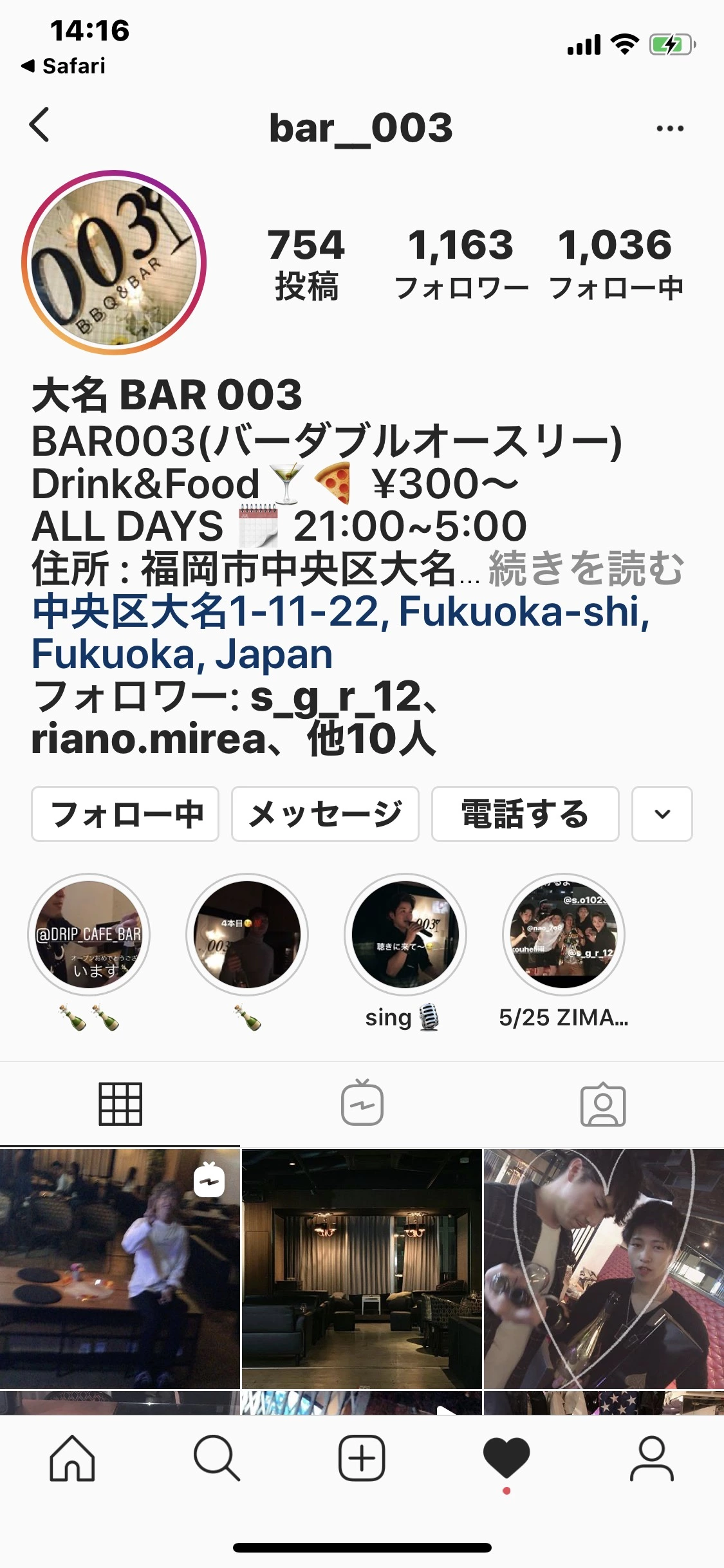View bar_003's profile picture story
This screenshot has height=1568, width=724.
pyautogui.click(x=114, y=263)
